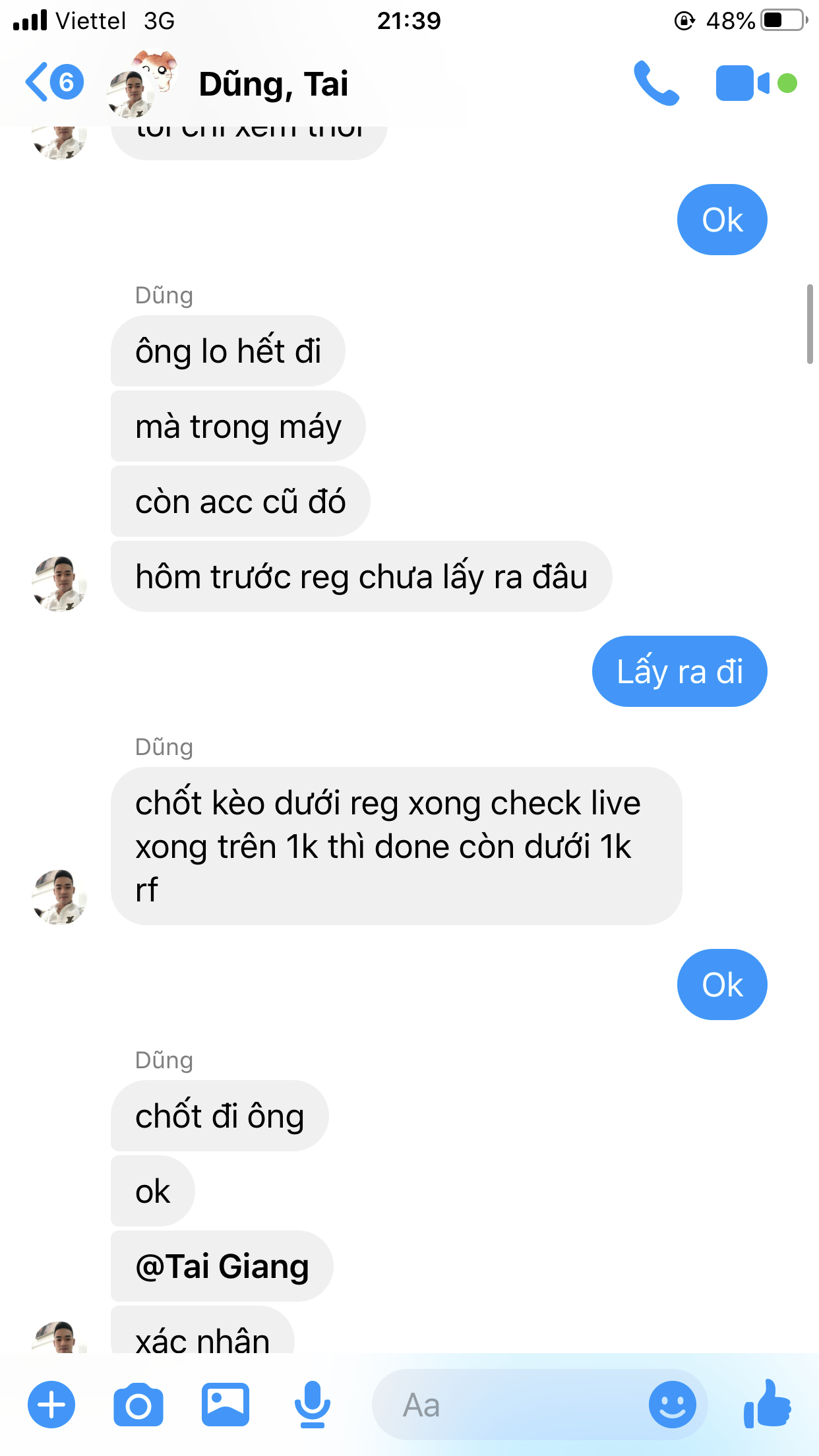This screenshot has width=819, height=1456.
Task: Open the camera to take a photo
Action: tap(138, 1405)
